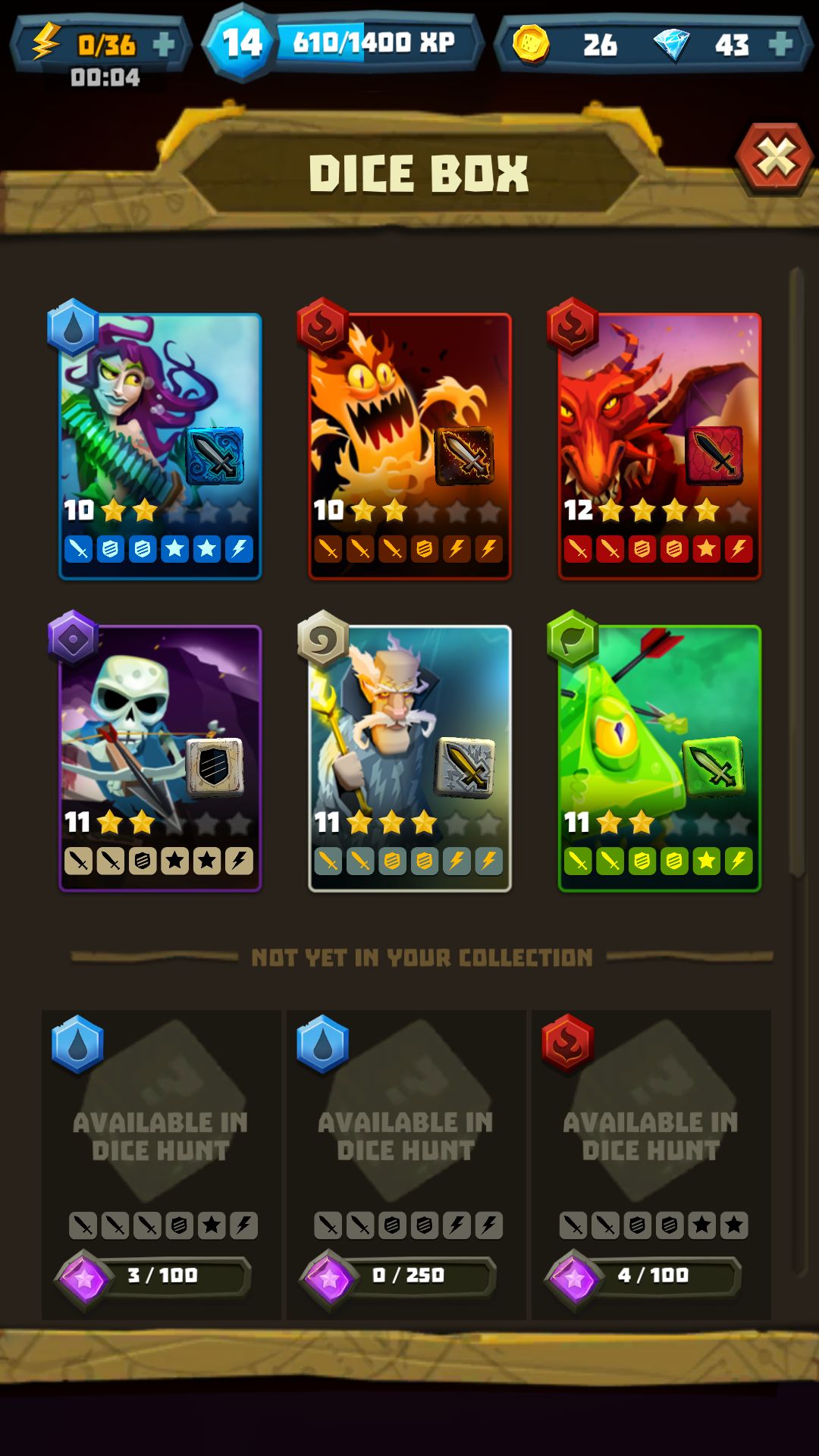Screen dimensions: 819x1456
Task: Add more energy with the plus icon
Action: (x=164, y=45)
